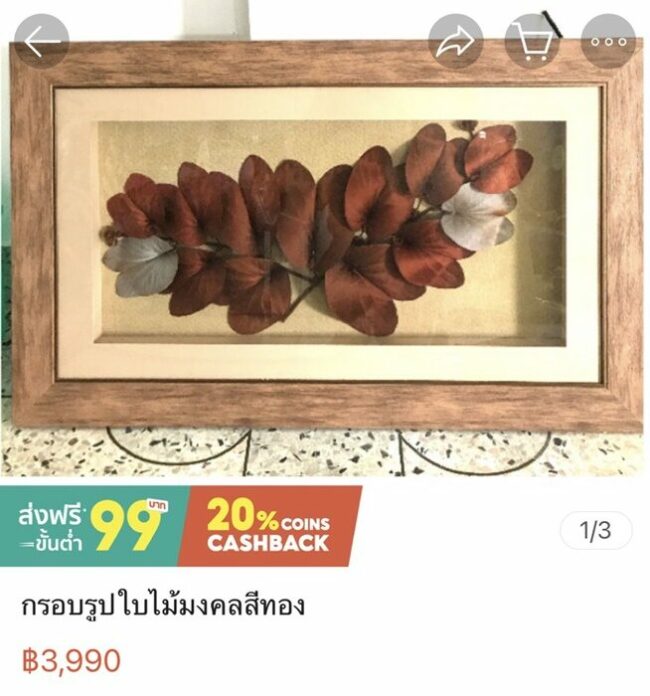Image resolution: width=650 pixels, height=696 pixels.
Task: Open the three-dot overflow menu
Action: 608,41
